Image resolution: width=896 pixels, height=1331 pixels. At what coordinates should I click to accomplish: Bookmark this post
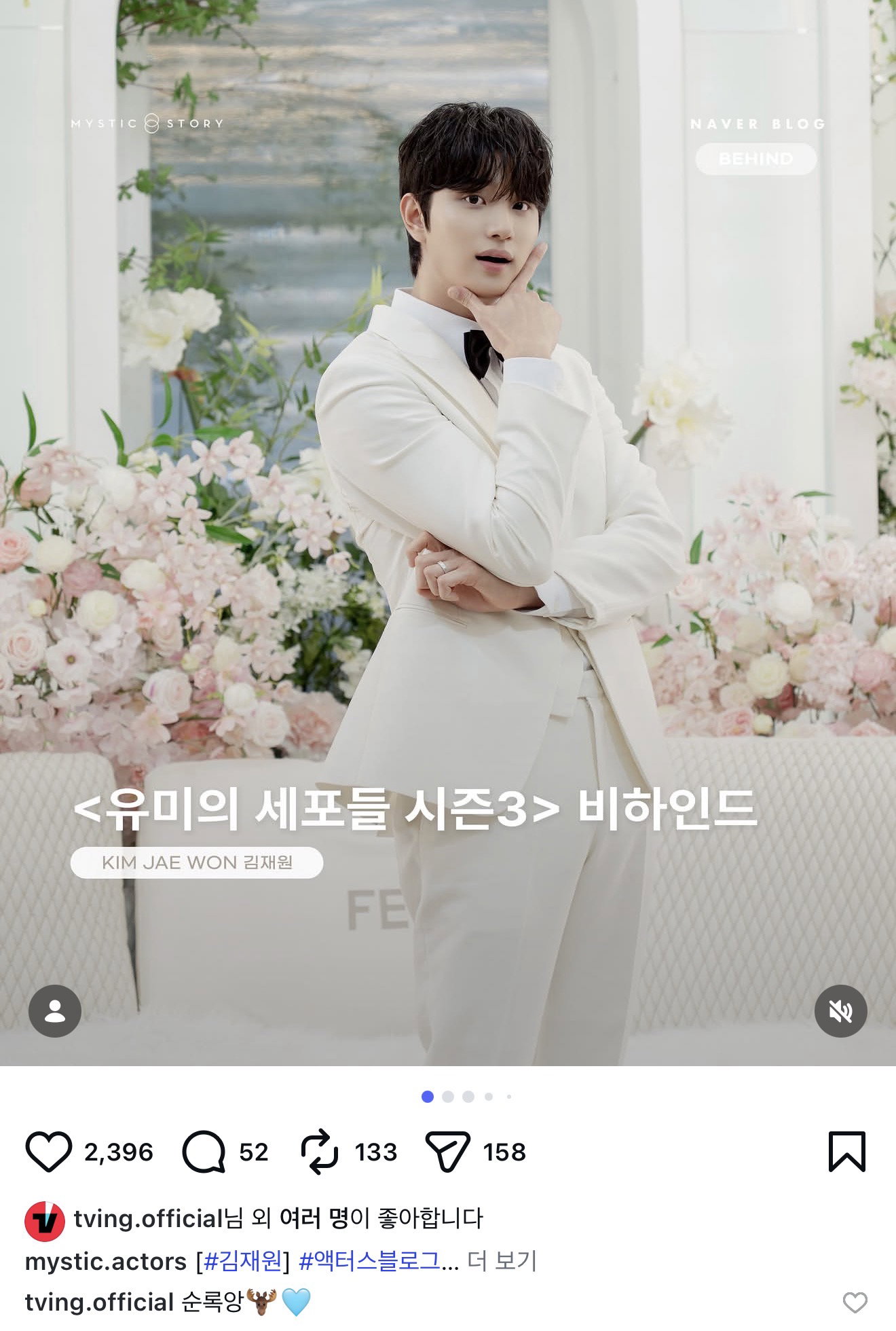click(847, 1152)
